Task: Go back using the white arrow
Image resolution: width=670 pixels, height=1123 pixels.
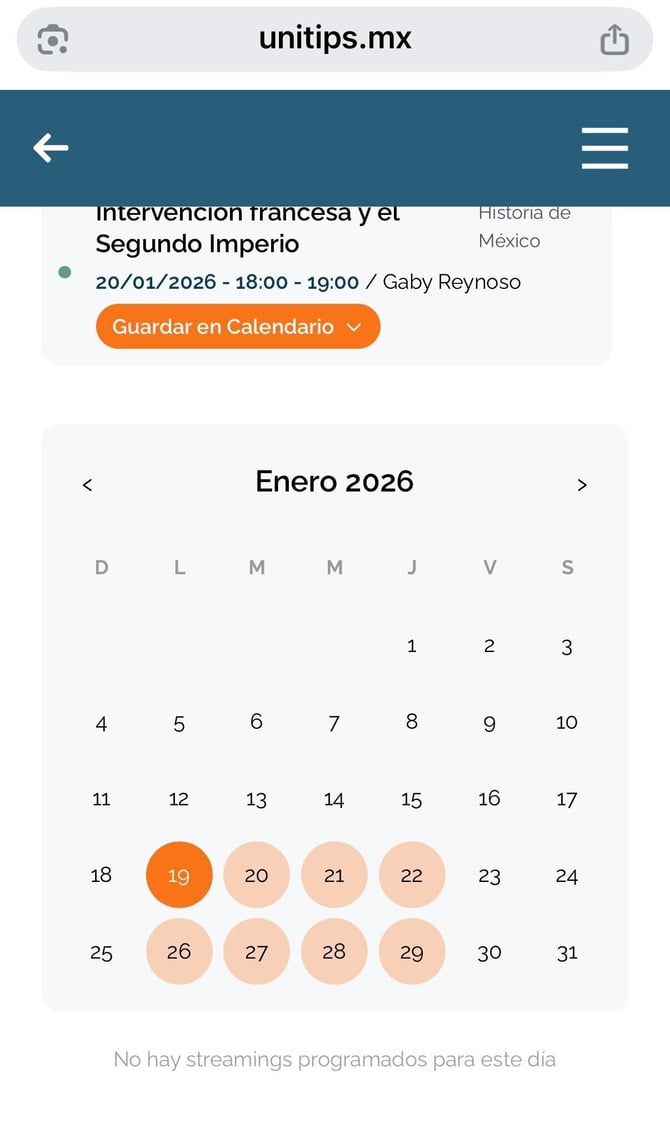Action: tap(51, 148)
